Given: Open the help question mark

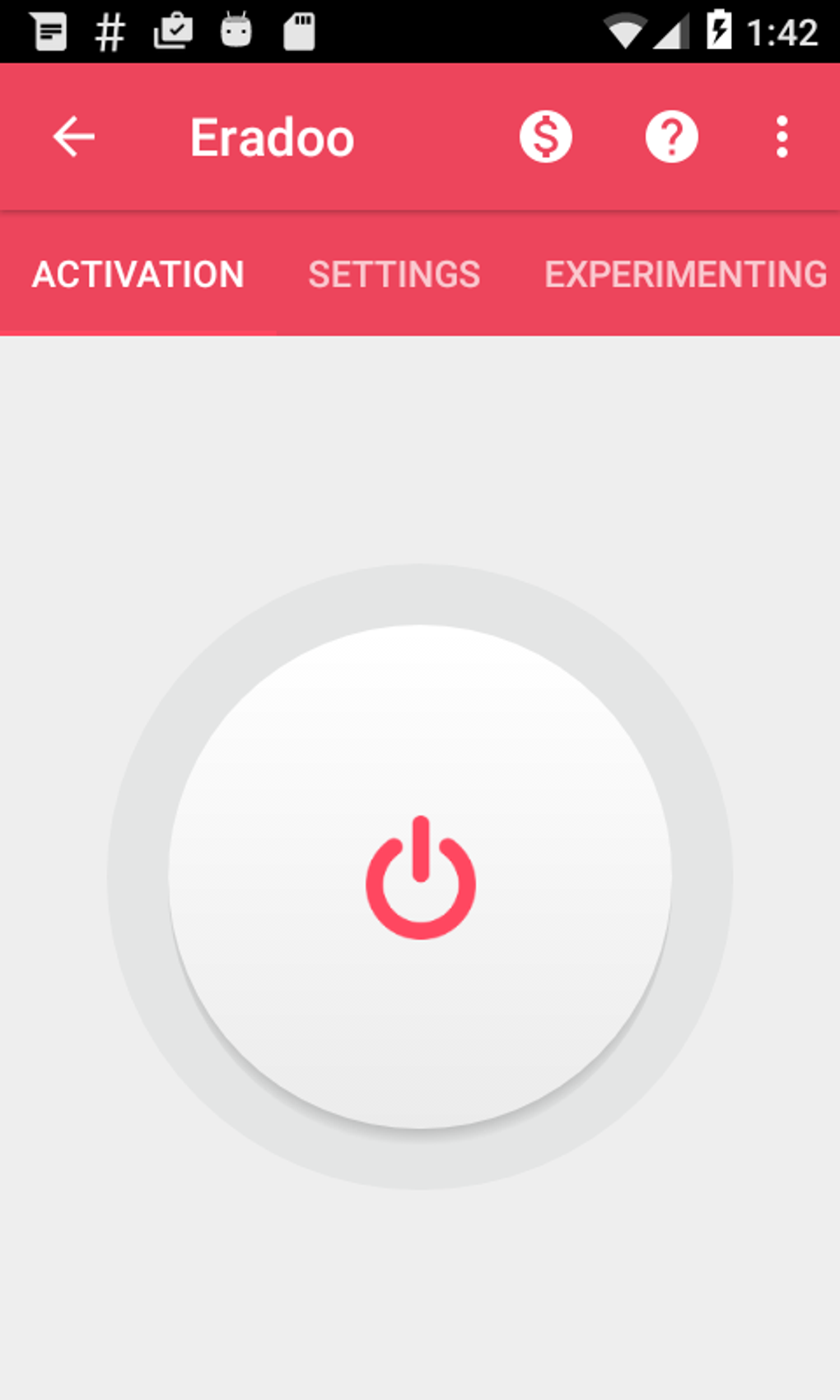Looking at the screenshot, I should coord(671,137).
